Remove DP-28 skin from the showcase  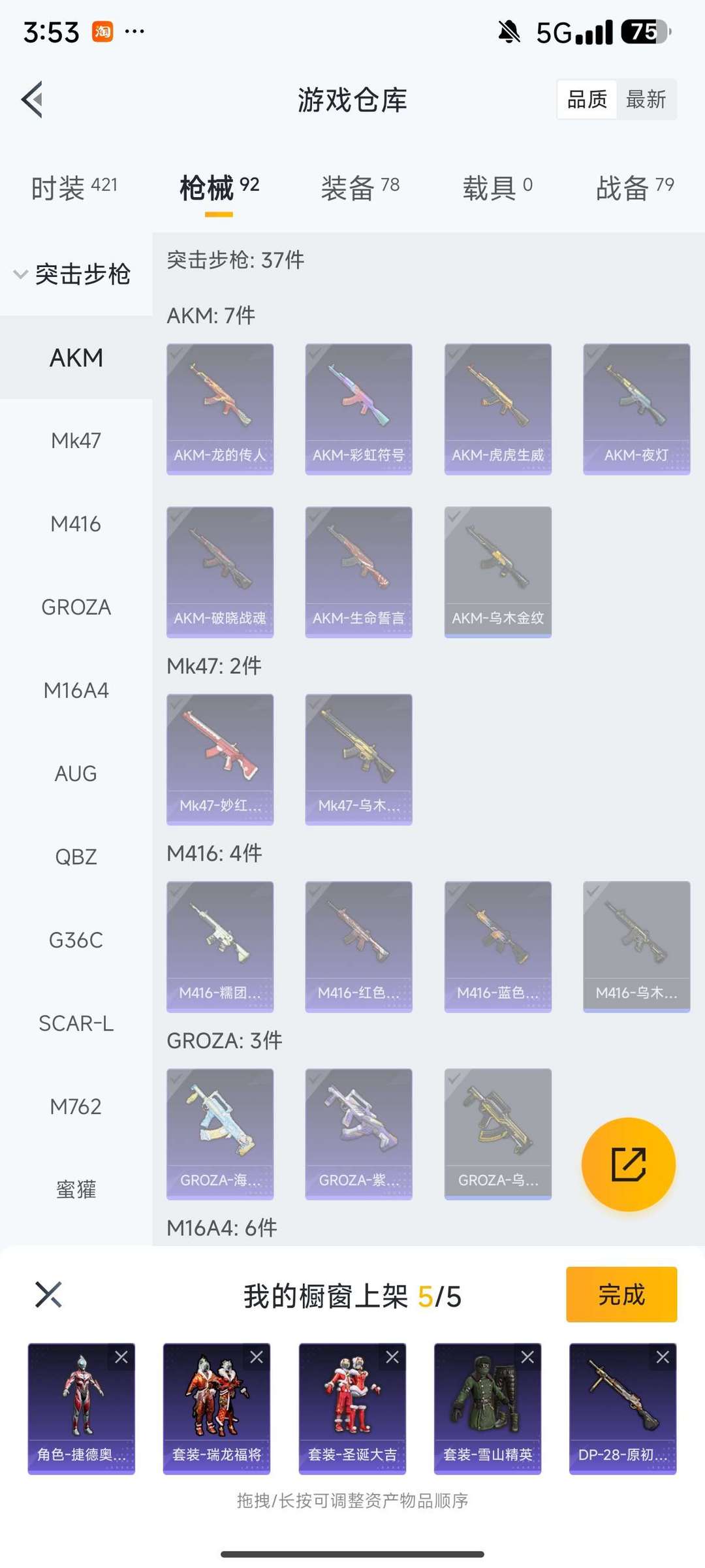point(663,1358)
